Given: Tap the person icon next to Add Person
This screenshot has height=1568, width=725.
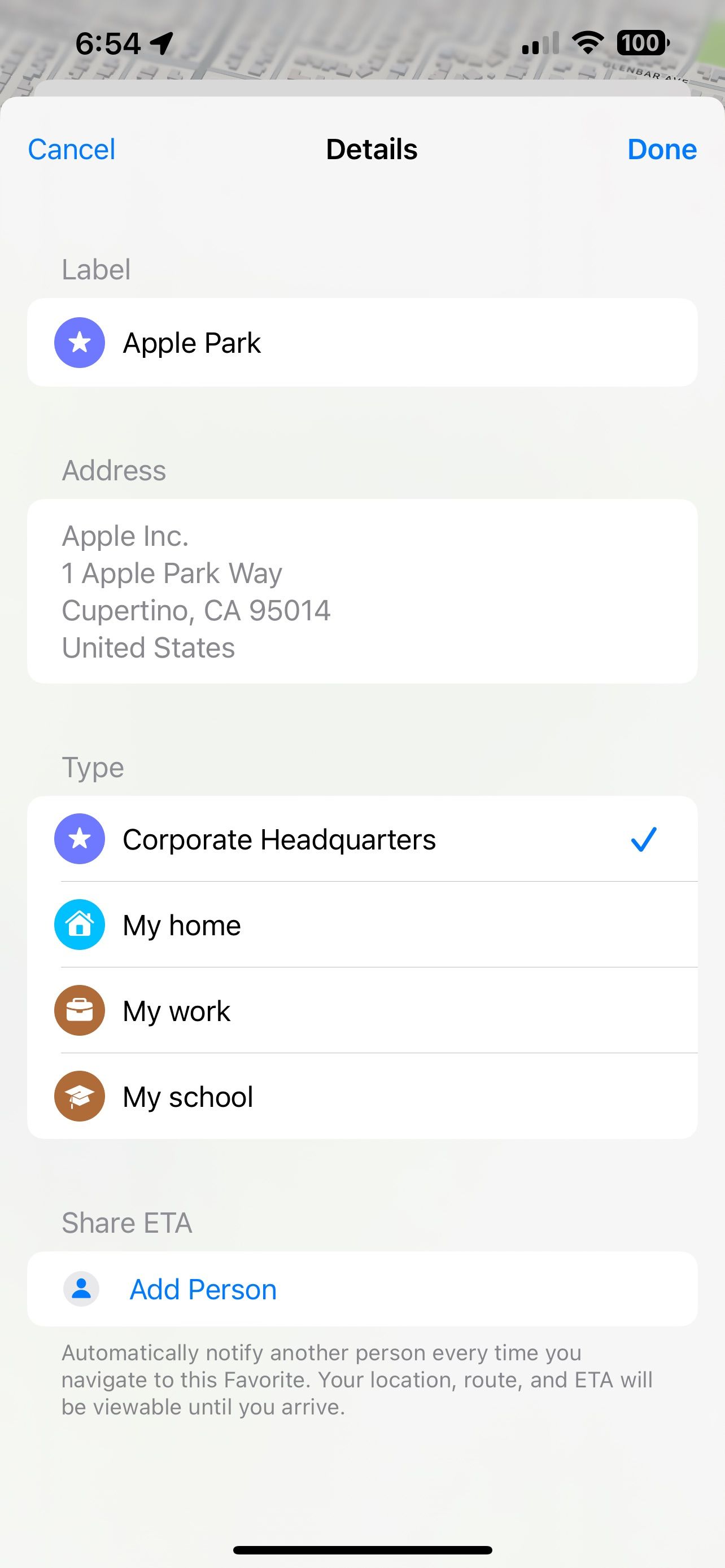Looking at the screenshot, I should tap(81, 1289).
